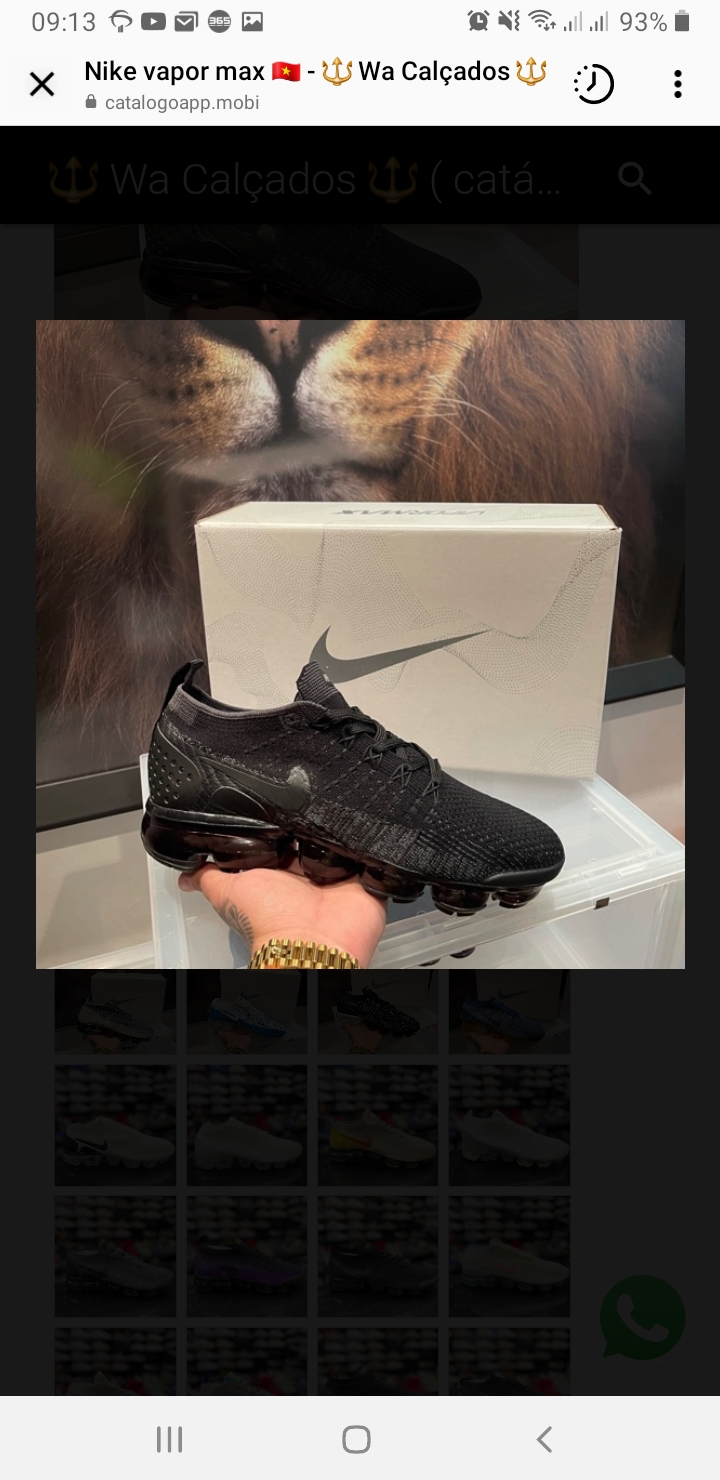The height and width of the screenshot is (1480, 720).
Task: Go back with the system back button
Action: tap(544, 1439)
